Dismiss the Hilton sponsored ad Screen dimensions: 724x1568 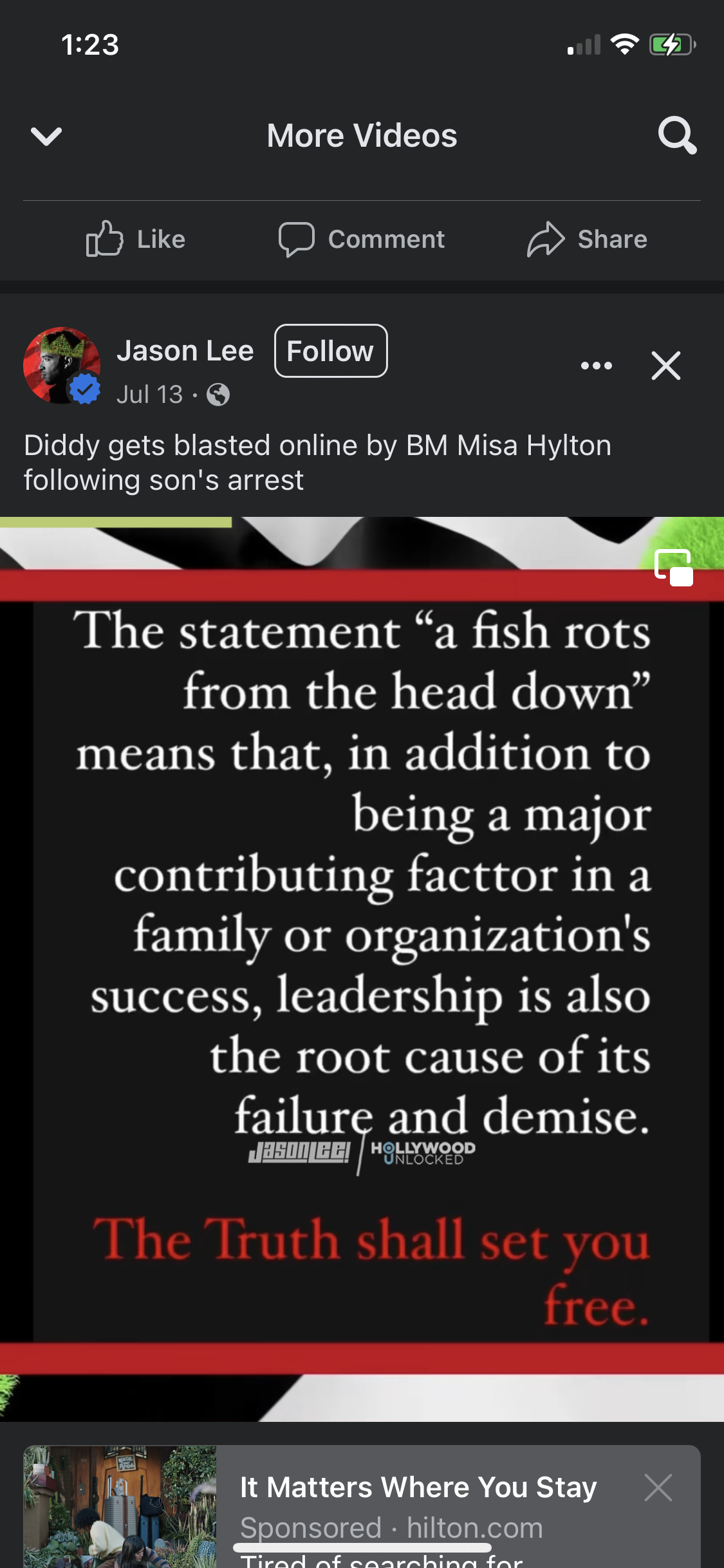pyautogui.click(x=658, y=1488)
